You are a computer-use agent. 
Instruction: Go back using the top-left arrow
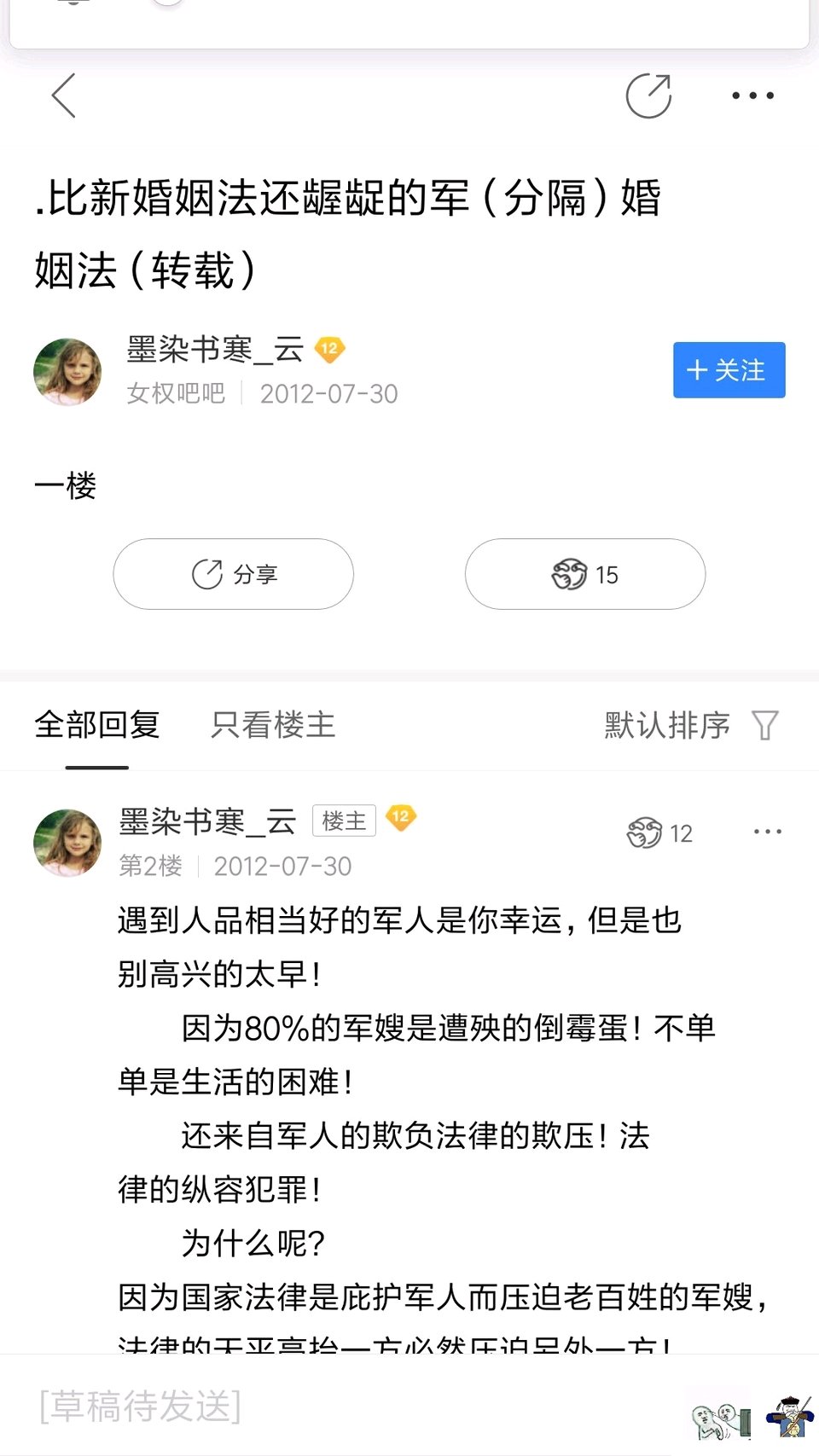[64, 96]
